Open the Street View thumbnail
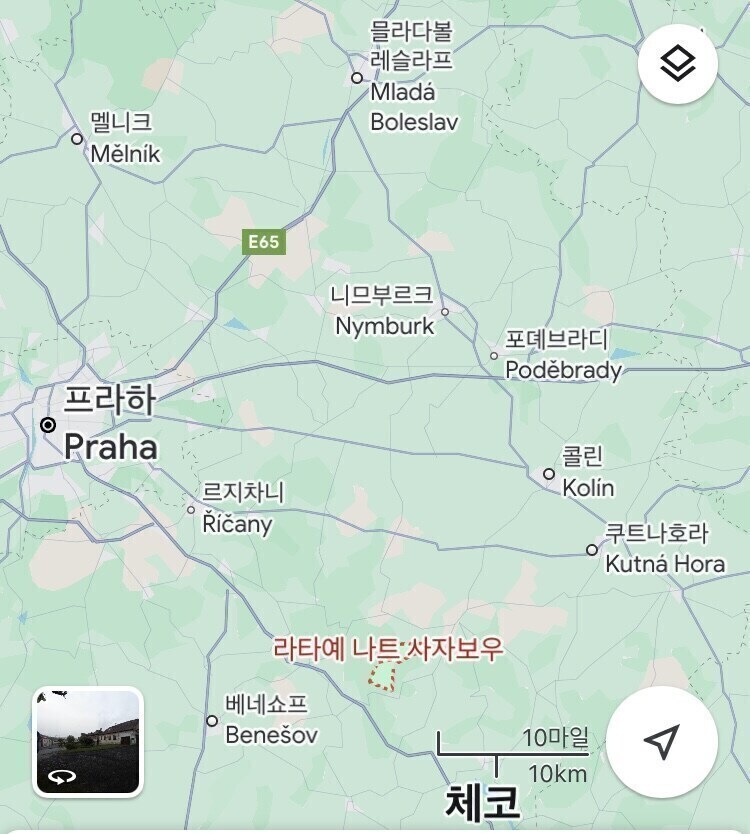 88,741
